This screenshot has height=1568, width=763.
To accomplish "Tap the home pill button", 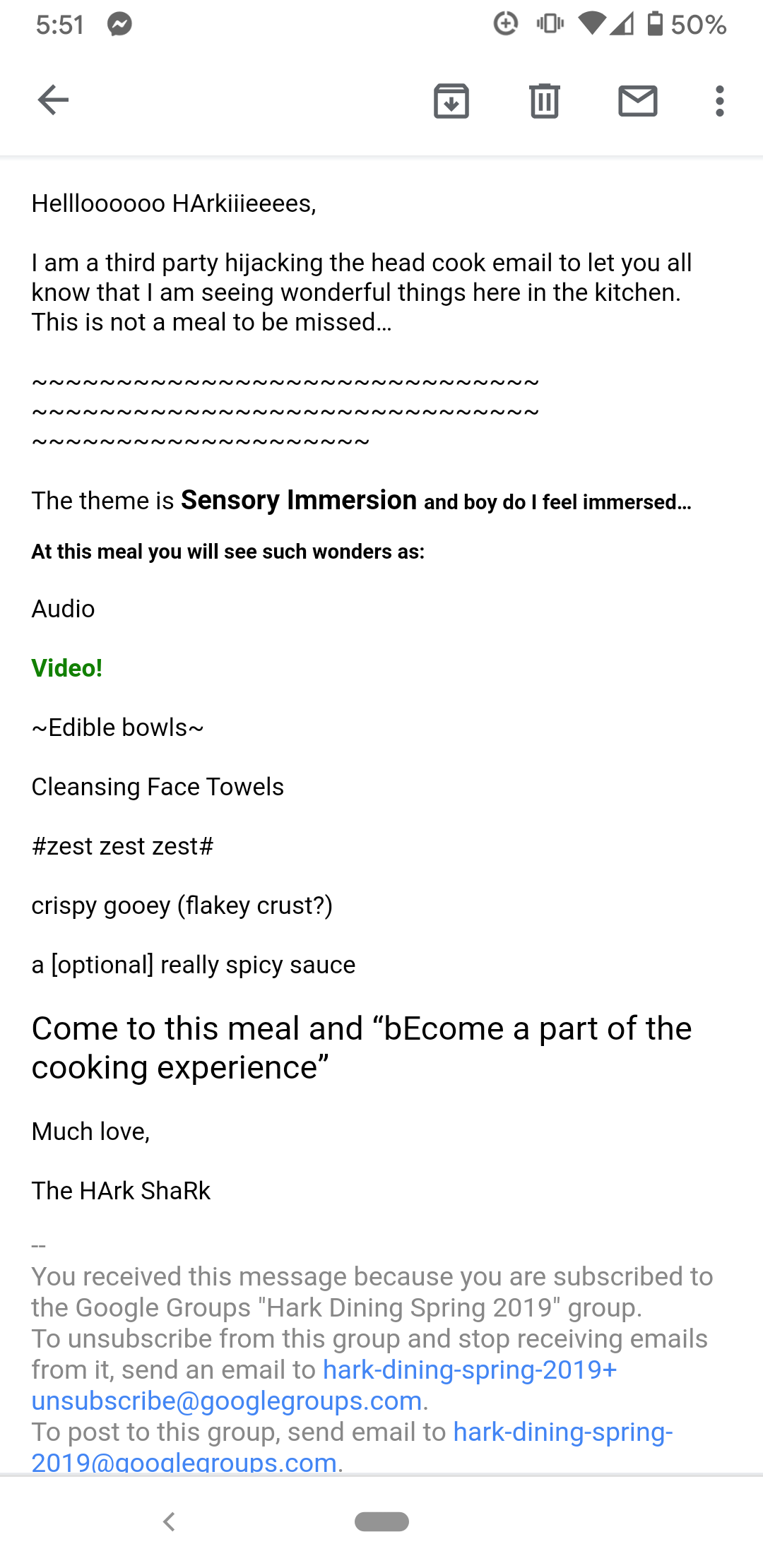I will coord(381,1521).
